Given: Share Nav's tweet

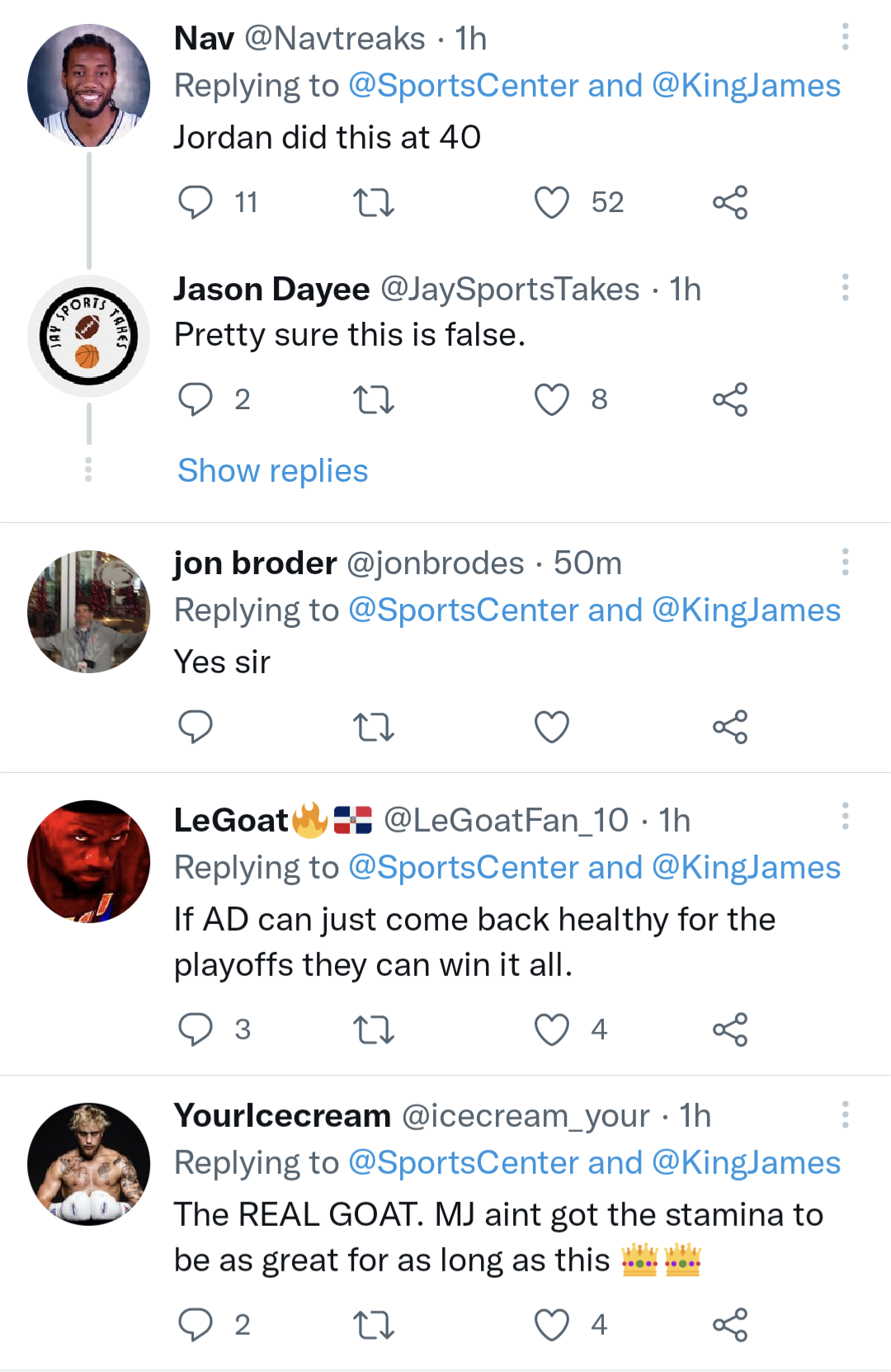Looking at the screenshot, I should pos(729,202).
